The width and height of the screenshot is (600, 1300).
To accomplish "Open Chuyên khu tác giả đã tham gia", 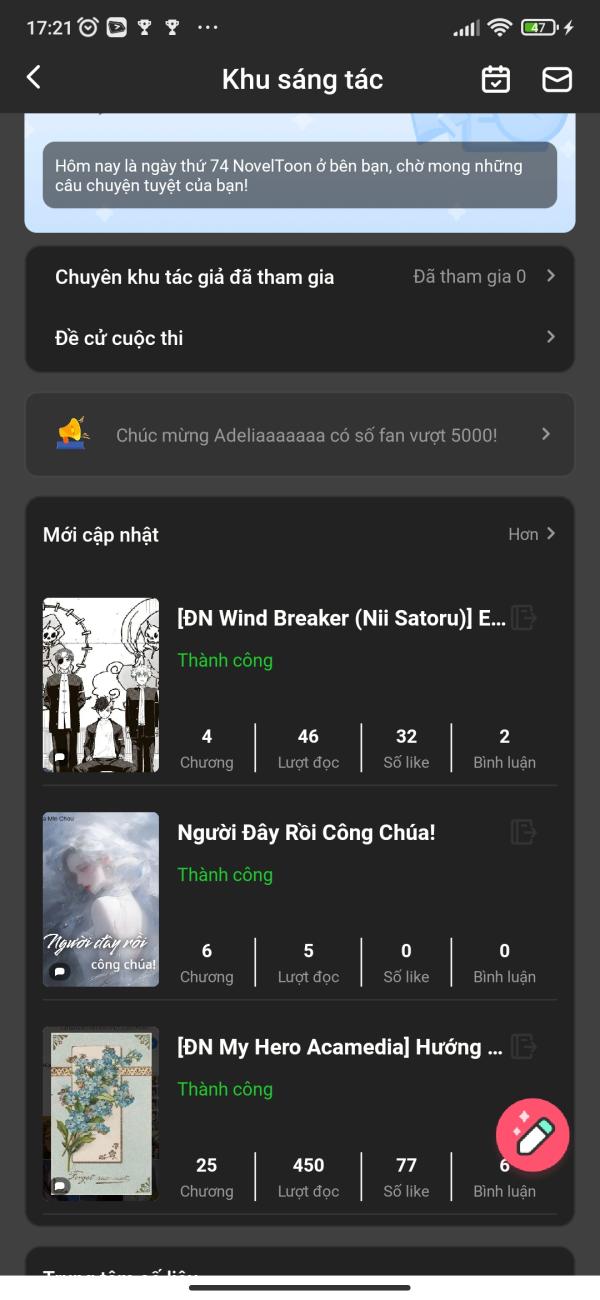I will pos(300,277).
